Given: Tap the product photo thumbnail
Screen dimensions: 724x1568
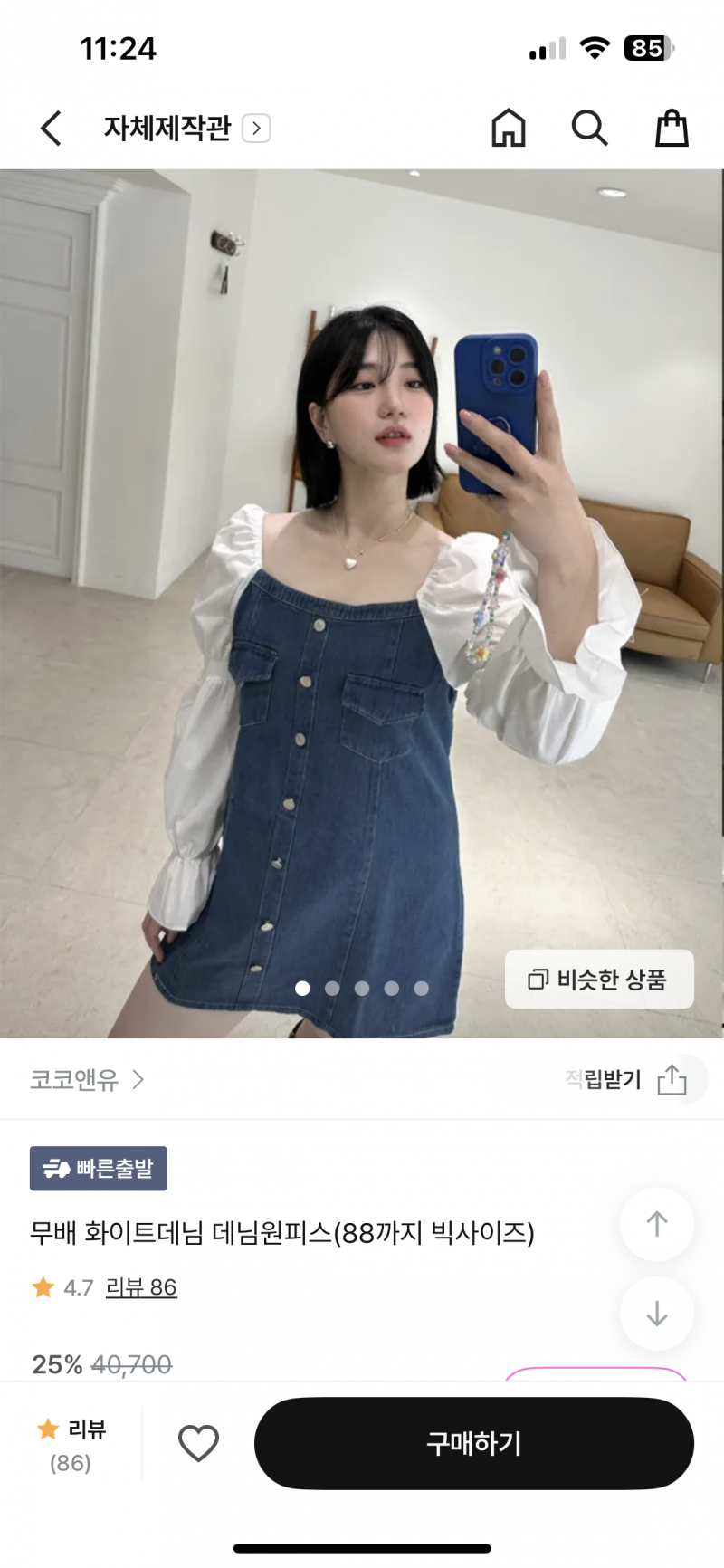Looking at the screenshot, I should (362, 588).
